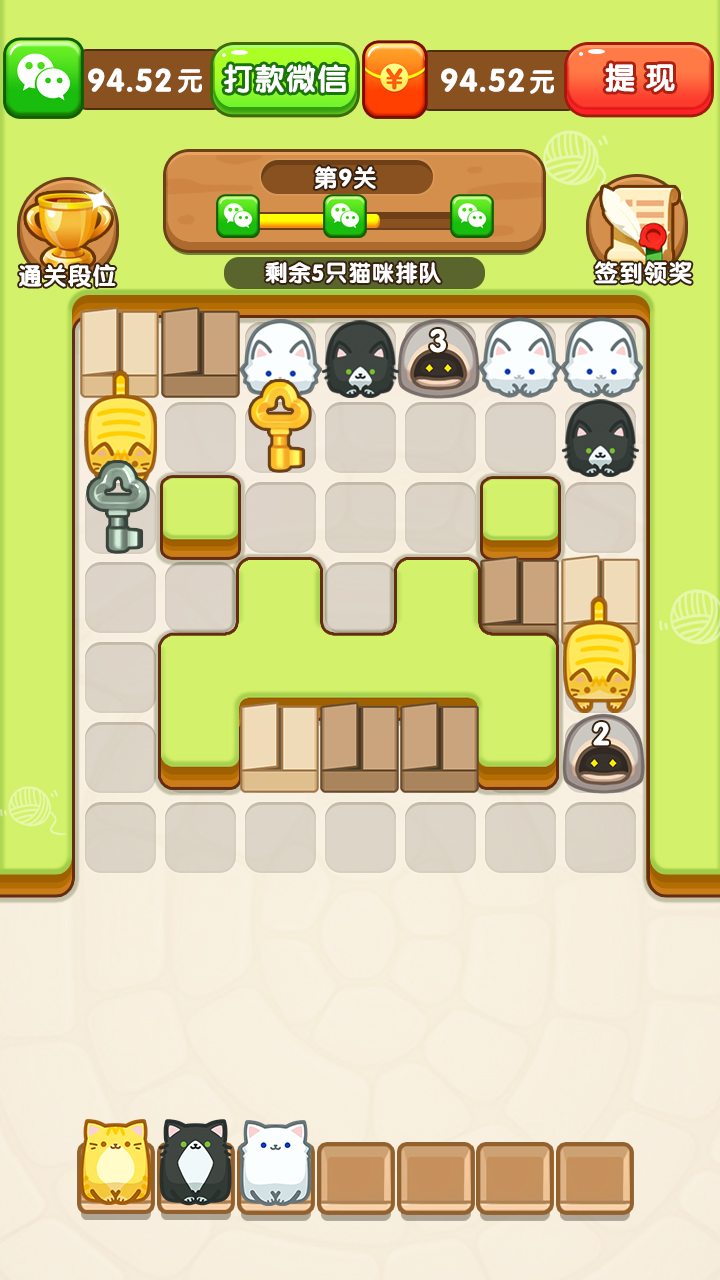Tap the cat cave numbered 3
Image resolution: width=720 pixels, height=1280 pixels.
pyautogui.click(x=439, y=357)
